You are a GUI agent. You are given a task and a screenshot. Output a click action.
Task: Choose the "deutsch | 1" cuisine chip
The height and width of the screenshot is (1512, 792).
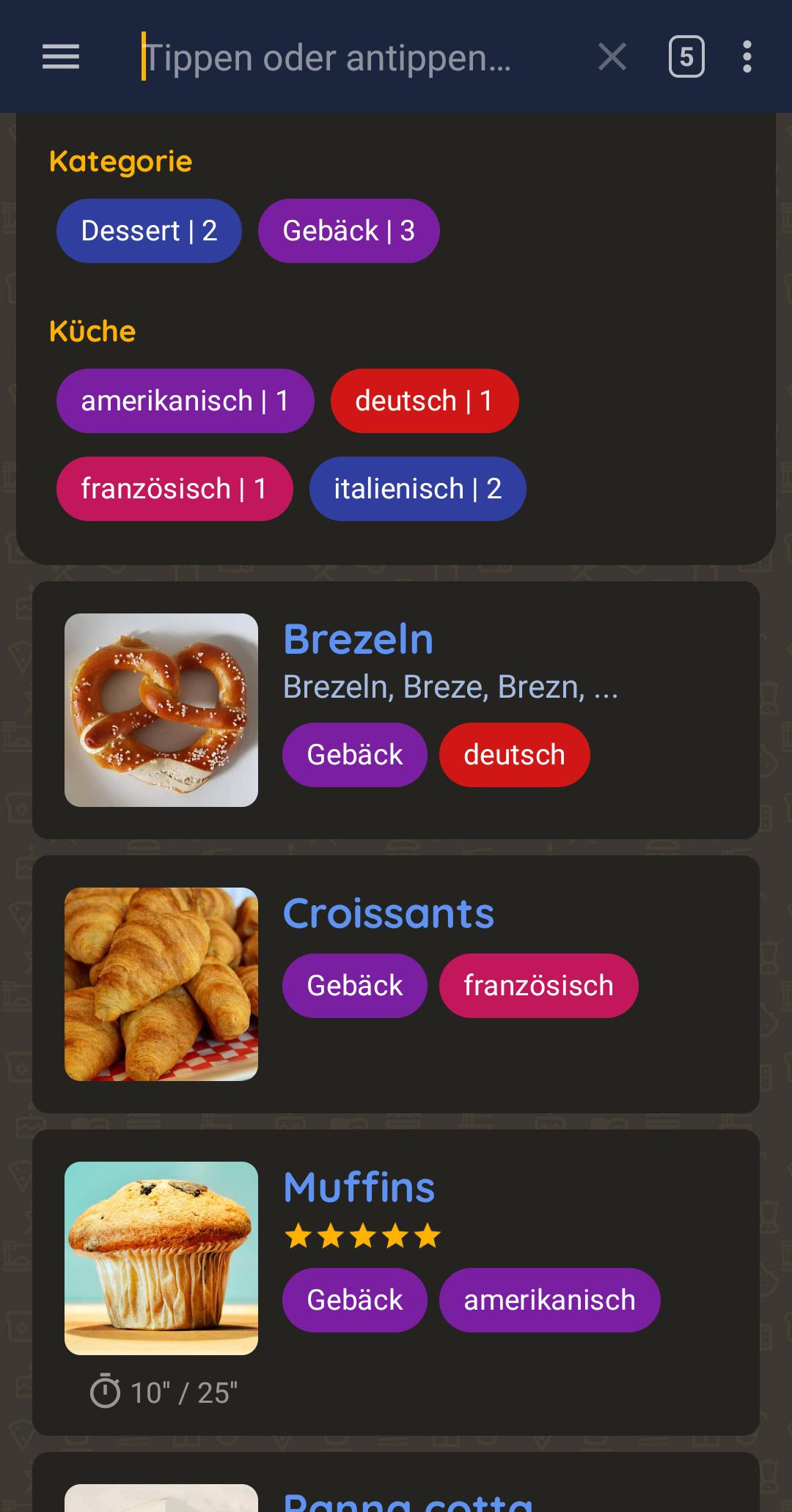(424, 401)
